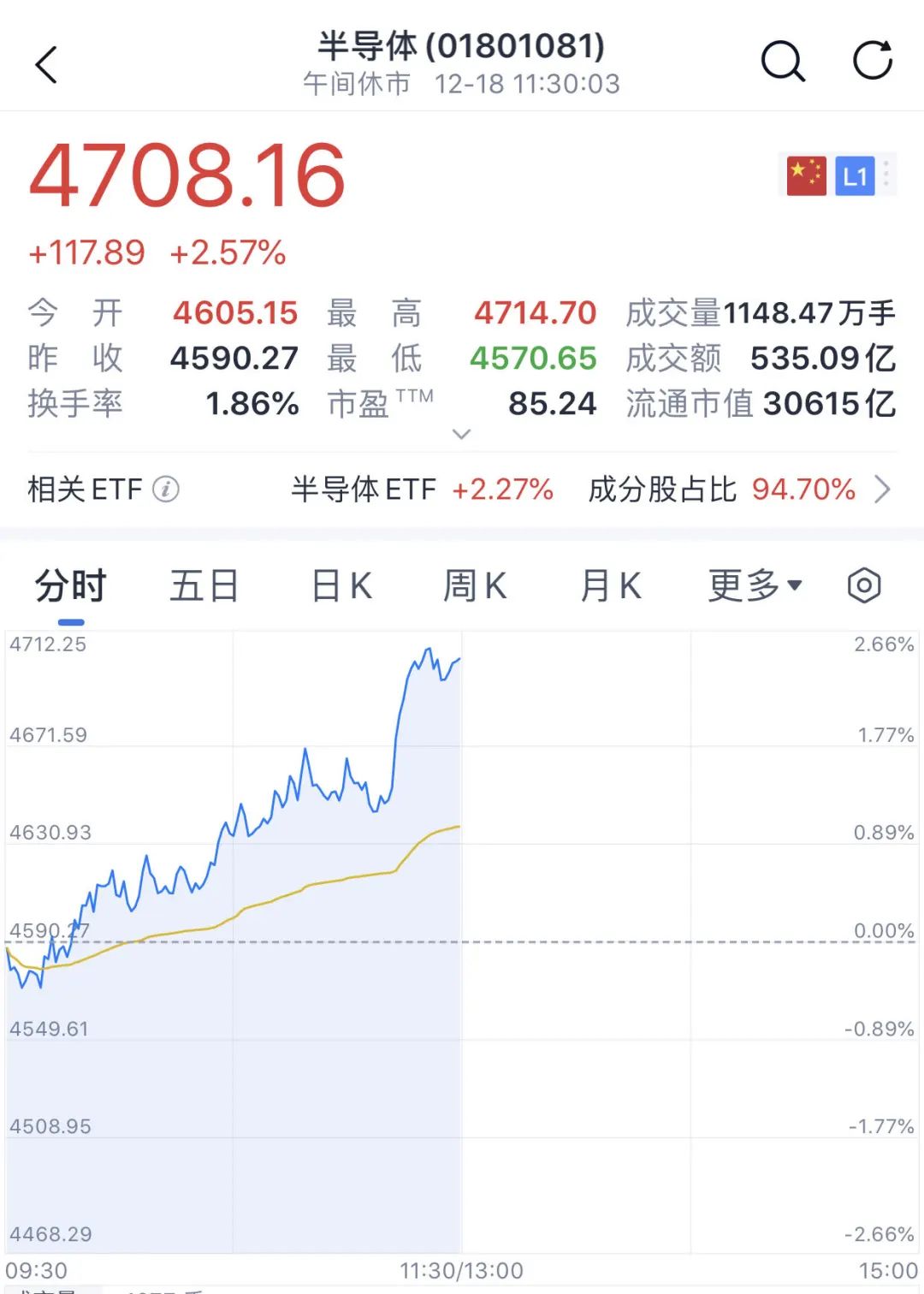Switch to the 周K chart tab
The image size is (924, 1294).
[475, 586]
